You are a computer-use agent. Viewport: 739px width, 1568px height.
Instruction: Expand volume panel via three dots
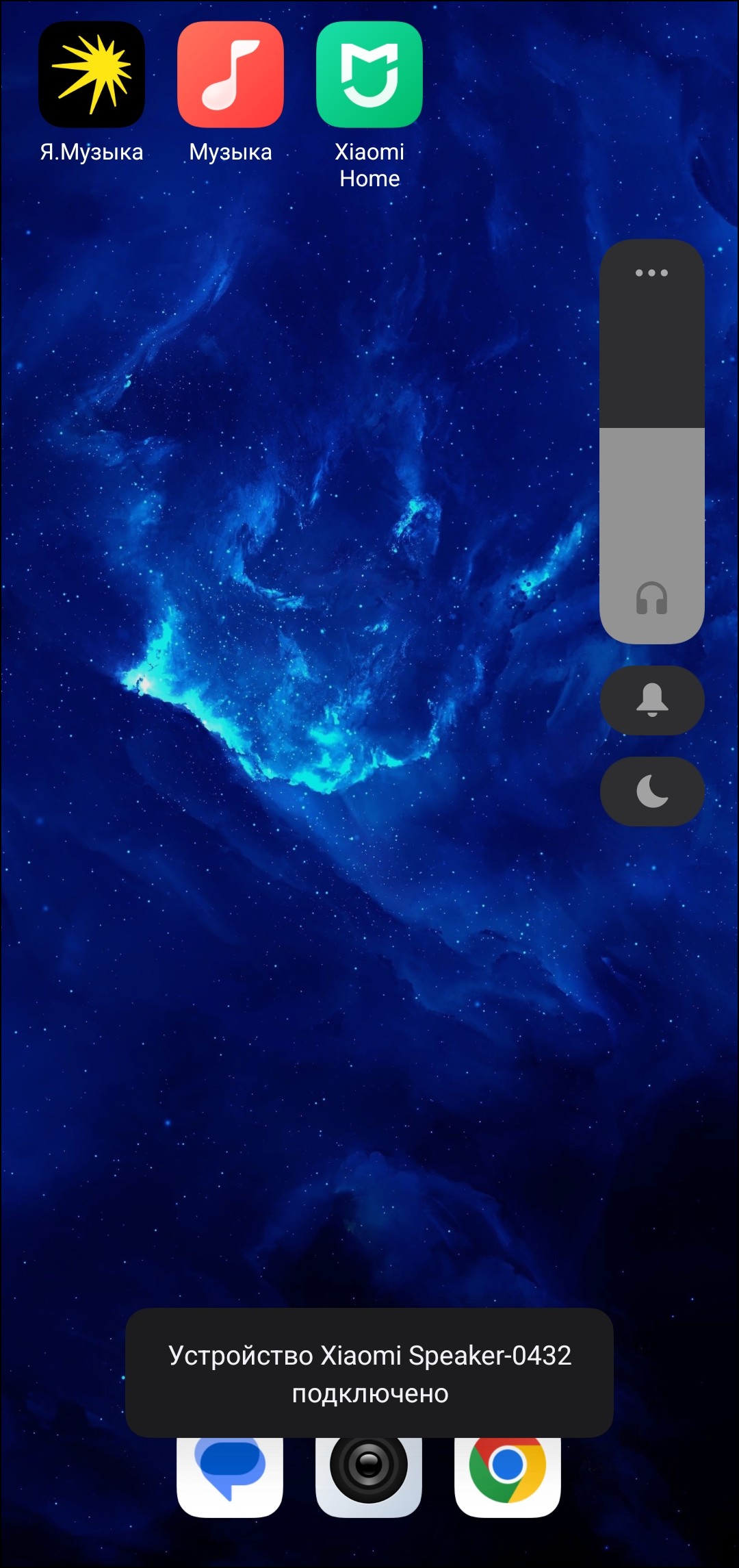(651, 273)
